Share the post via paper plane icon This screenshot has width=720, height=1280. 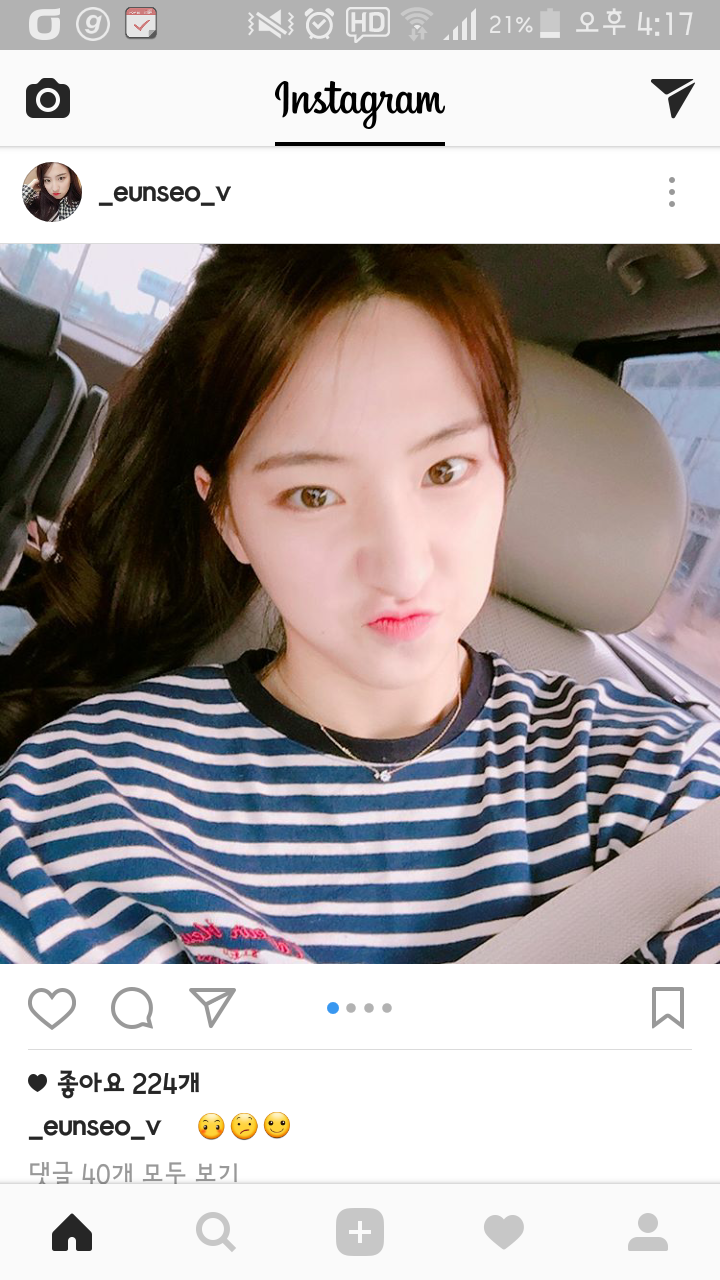click(x=212, y=1008)
